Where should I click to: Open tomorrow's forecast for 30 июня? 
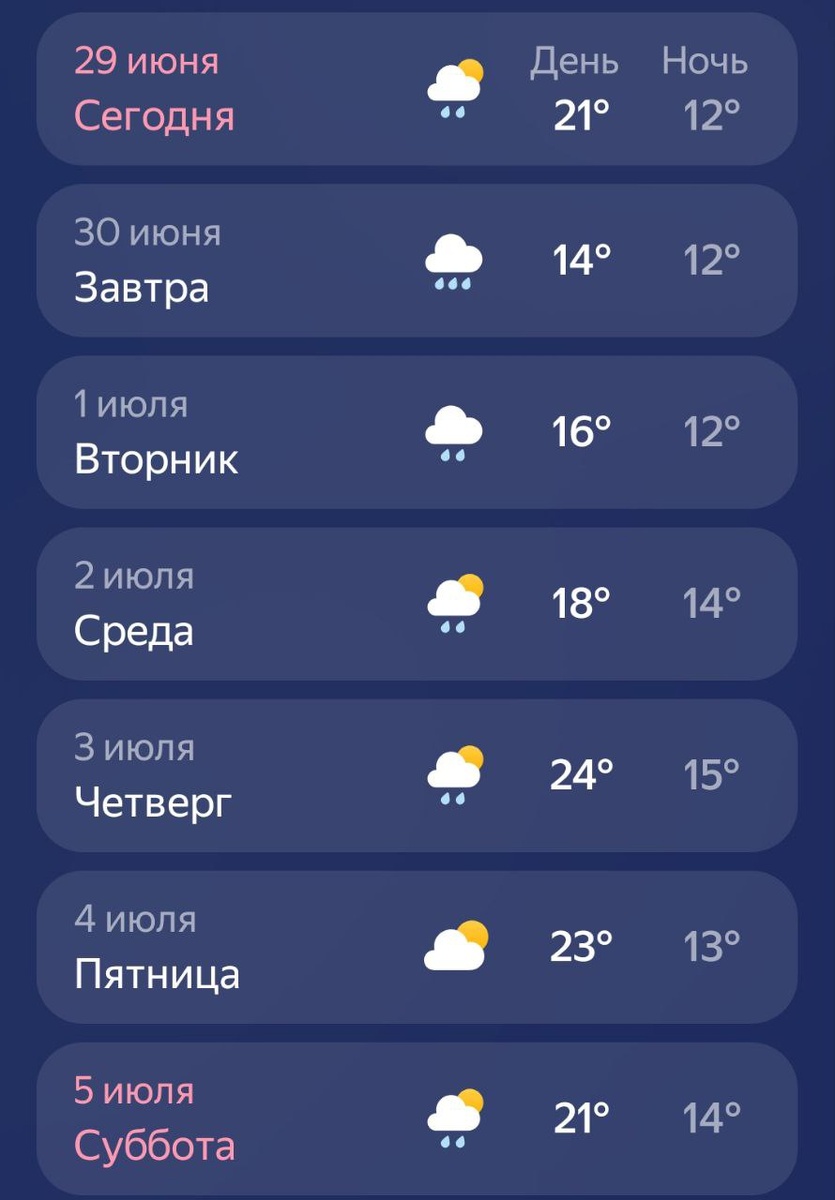pos(417,260)
